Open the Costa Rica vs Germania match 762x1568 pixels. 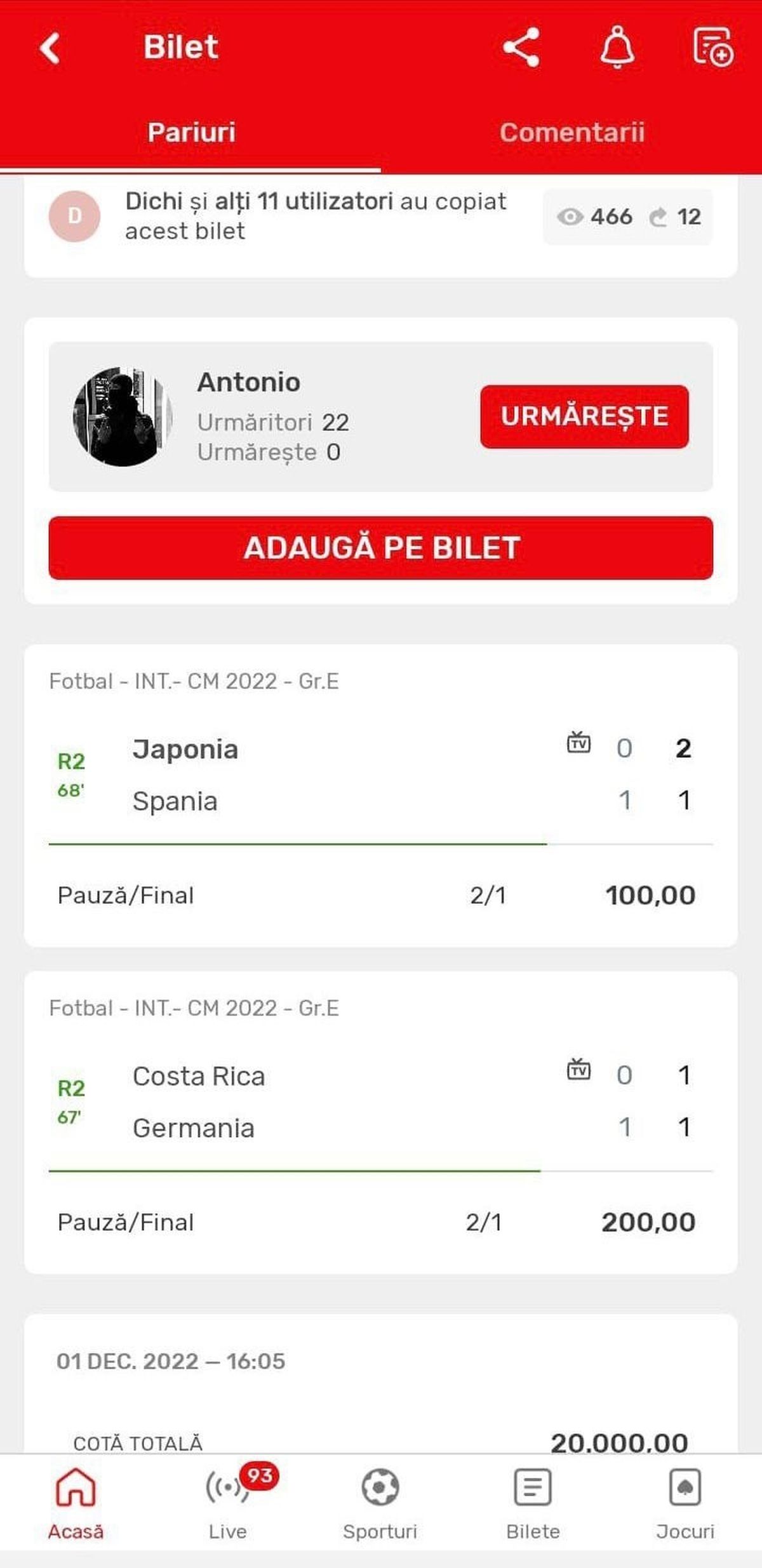[x=381, y=1101]
